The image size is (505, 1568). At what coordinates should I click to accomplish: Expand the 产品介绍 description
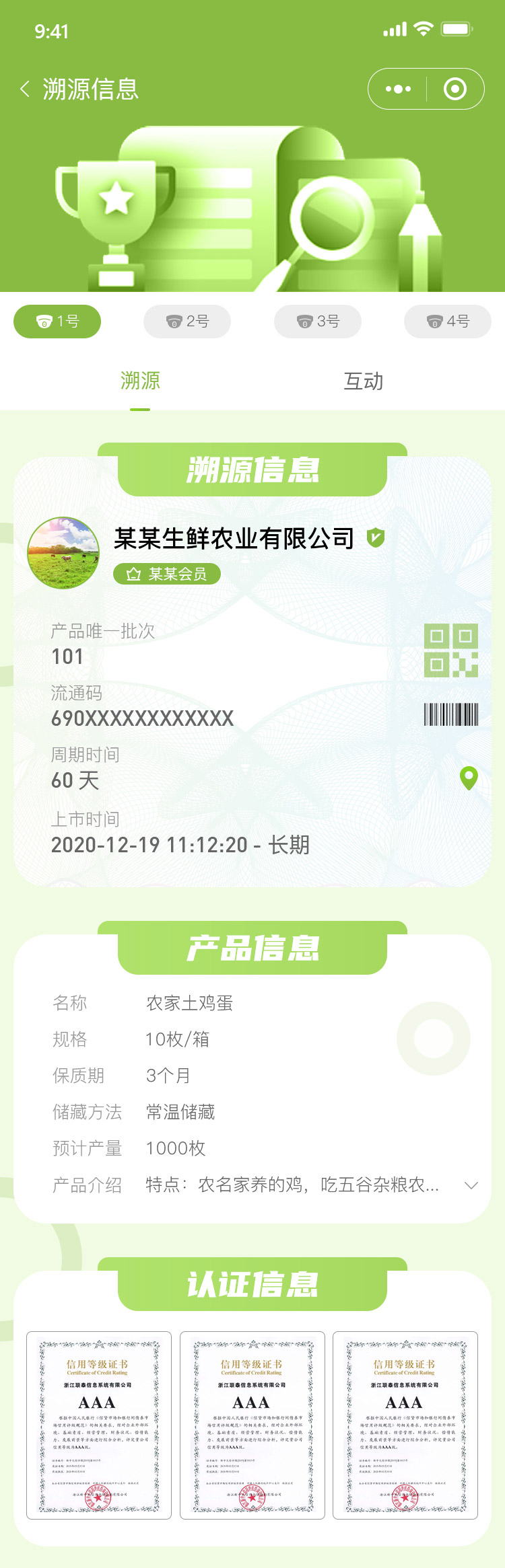[x=471, y=1185]
